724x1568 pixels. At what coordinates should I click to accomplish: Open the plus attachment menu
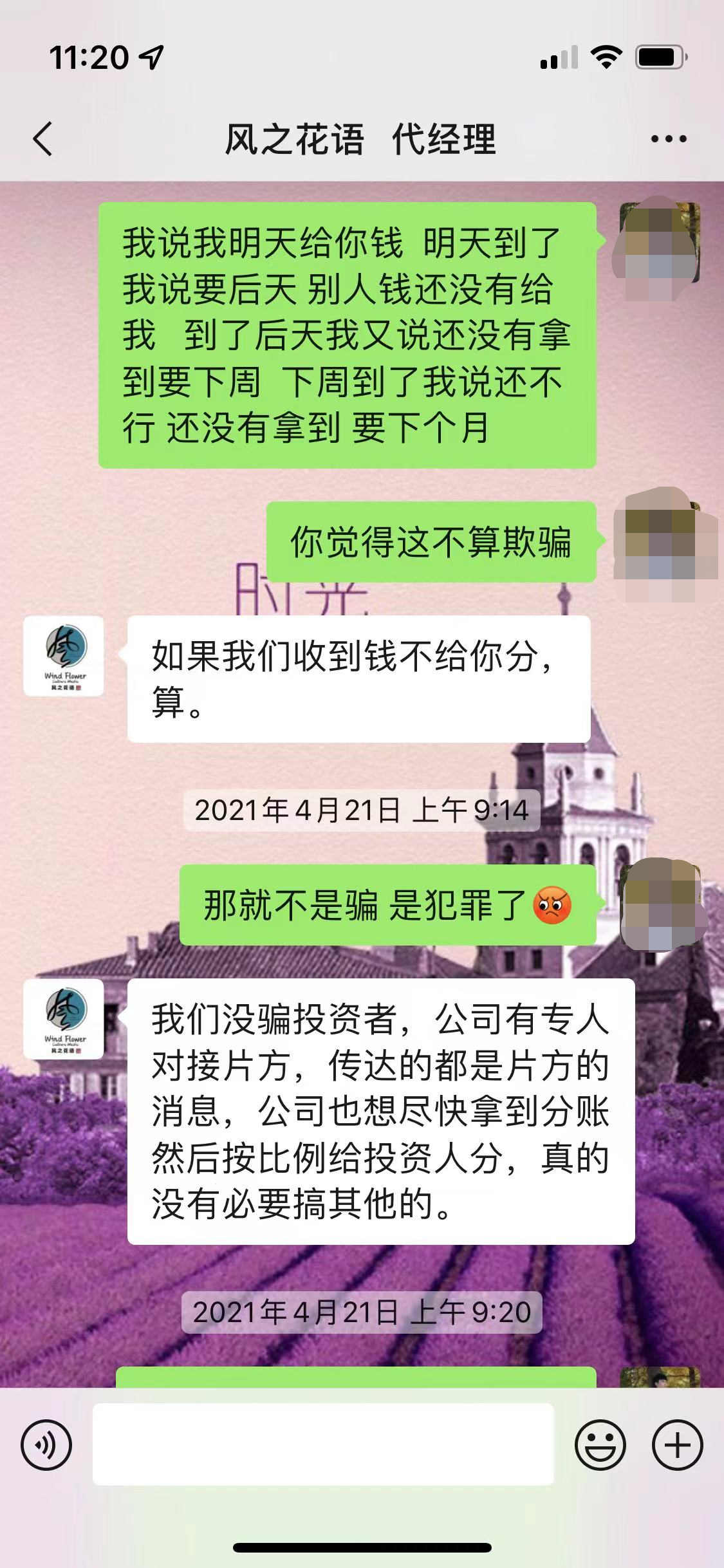(x=677, y=1445)
